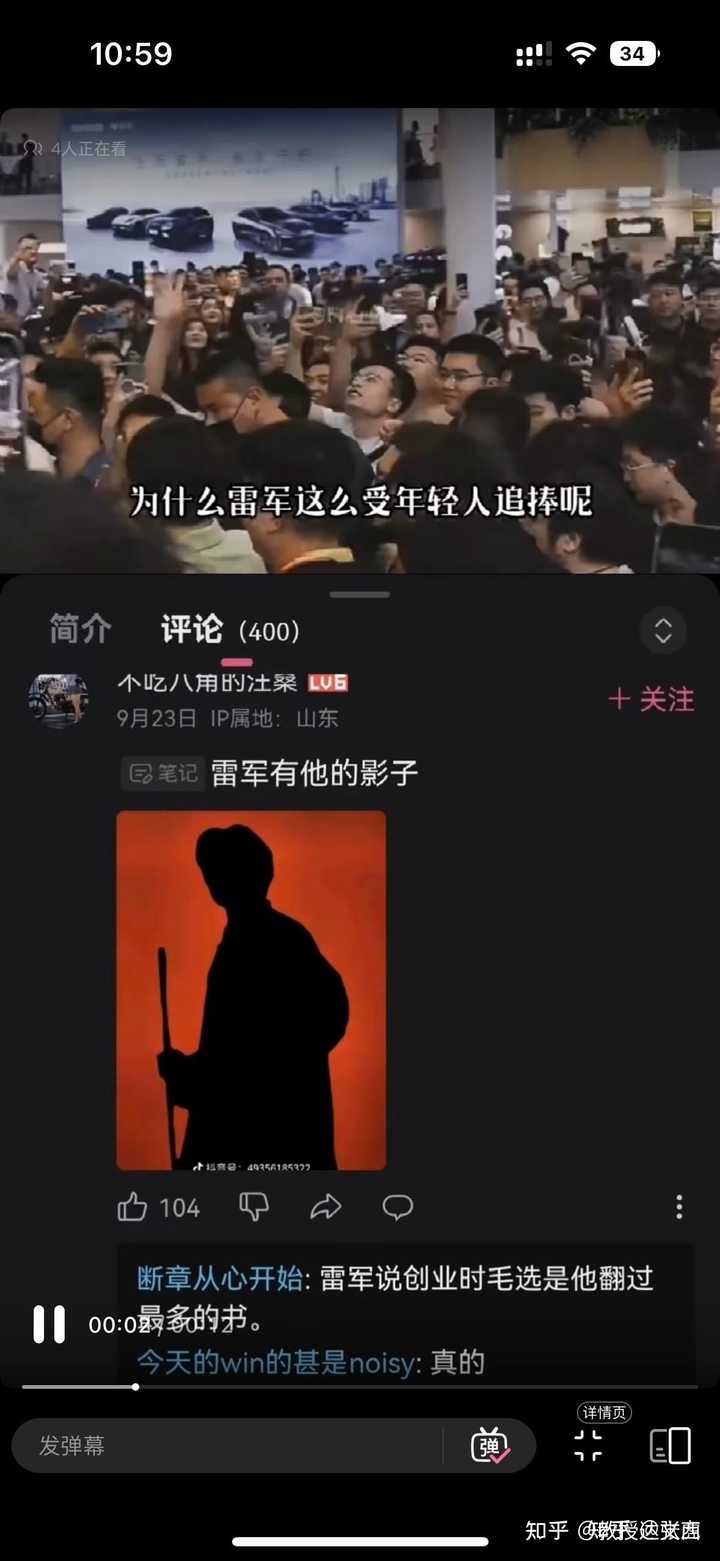
Task: Dislike the comment 雷军有他的影子
Action: pos(254,1207)
